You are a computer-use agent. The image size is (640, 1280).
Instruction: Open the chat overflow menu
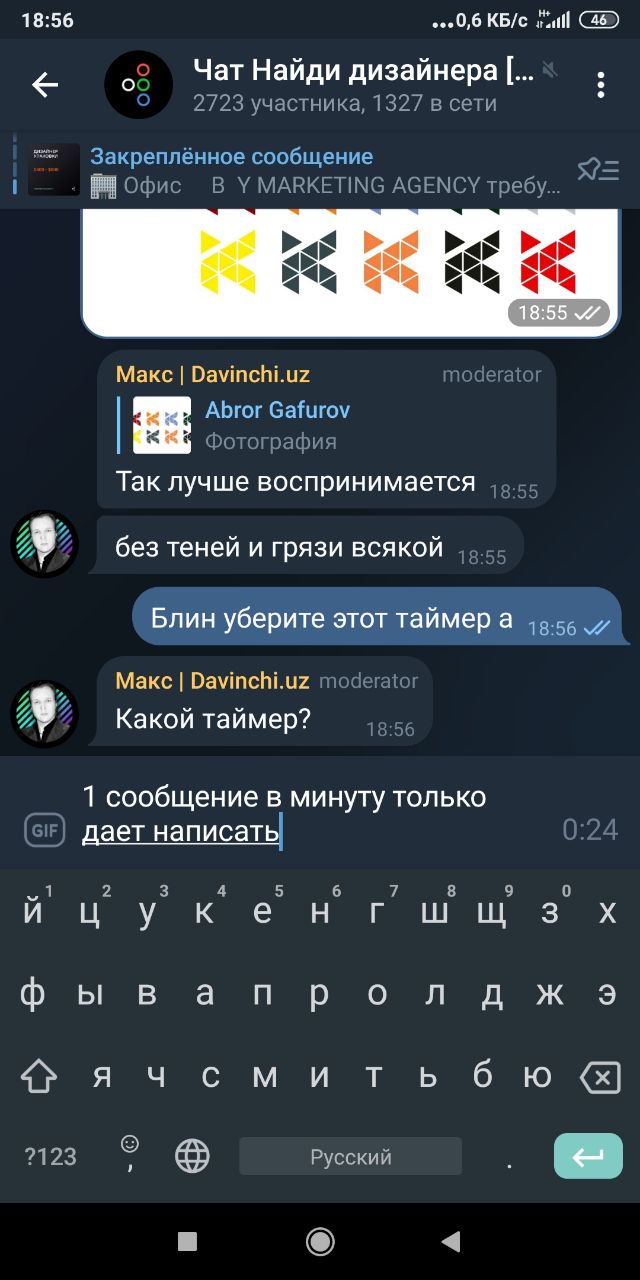click(x=600, y=86)
